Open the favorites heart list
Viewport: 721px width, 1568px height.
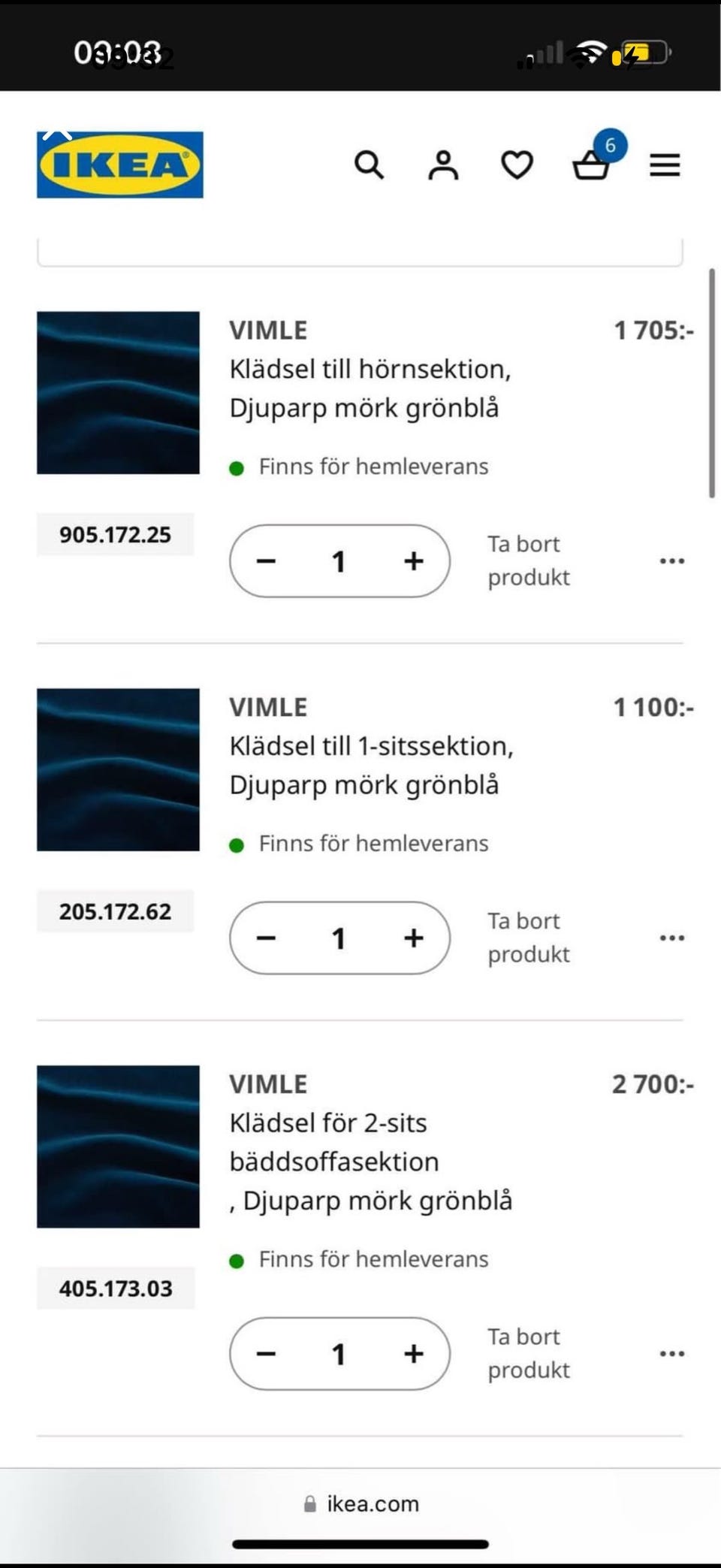517,165
